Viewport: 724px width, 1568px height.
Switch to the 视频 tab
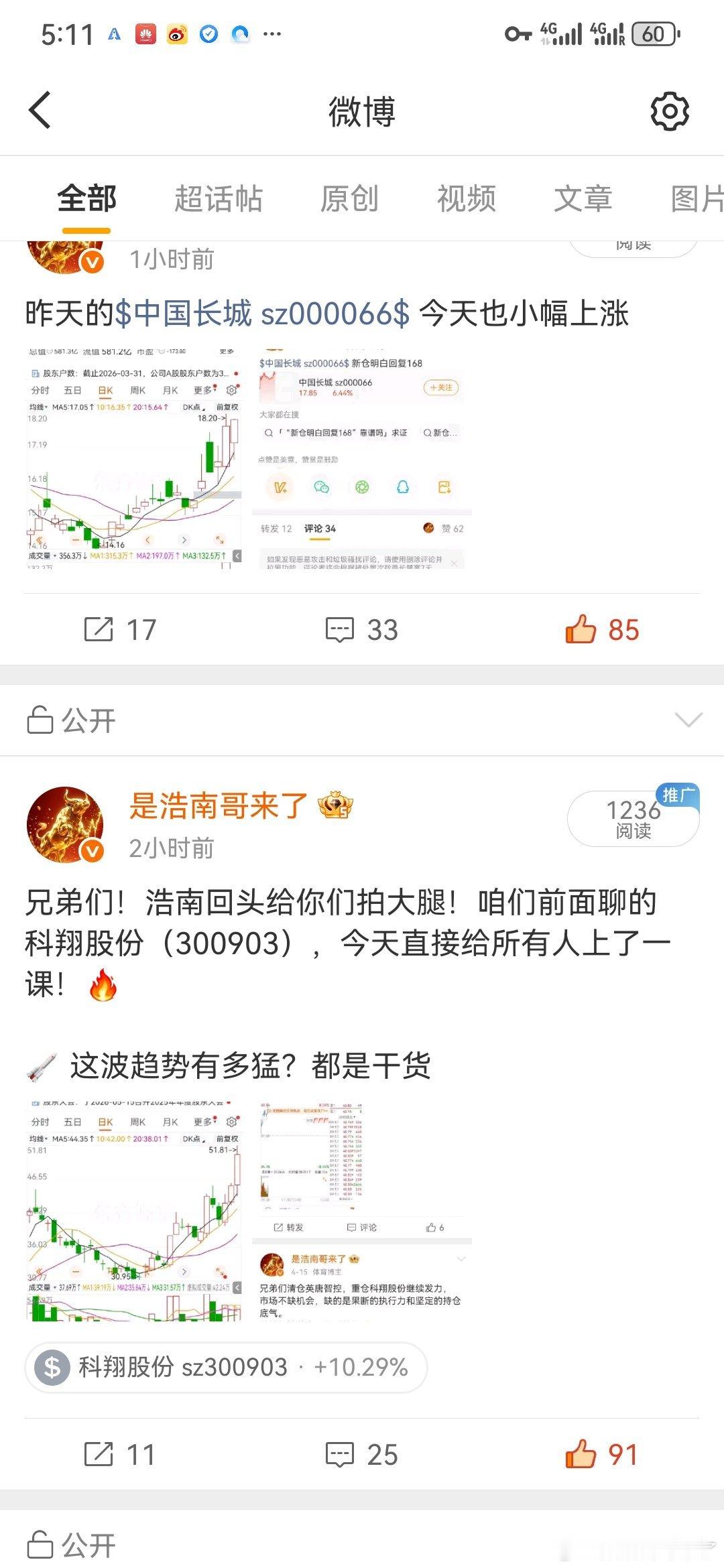tap(469, 199)
